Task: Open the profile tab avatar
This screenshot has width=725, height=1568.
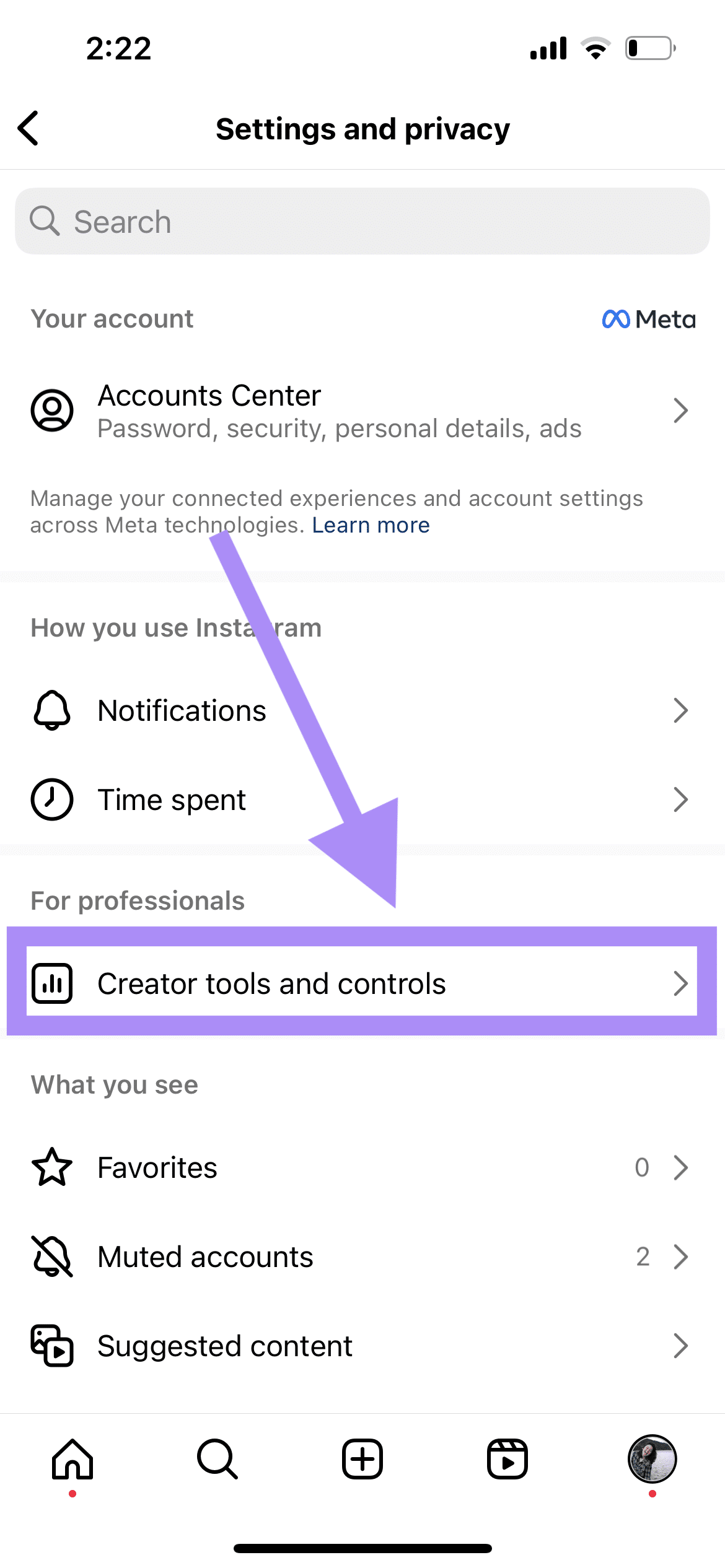Action: tap(652, 1459)
